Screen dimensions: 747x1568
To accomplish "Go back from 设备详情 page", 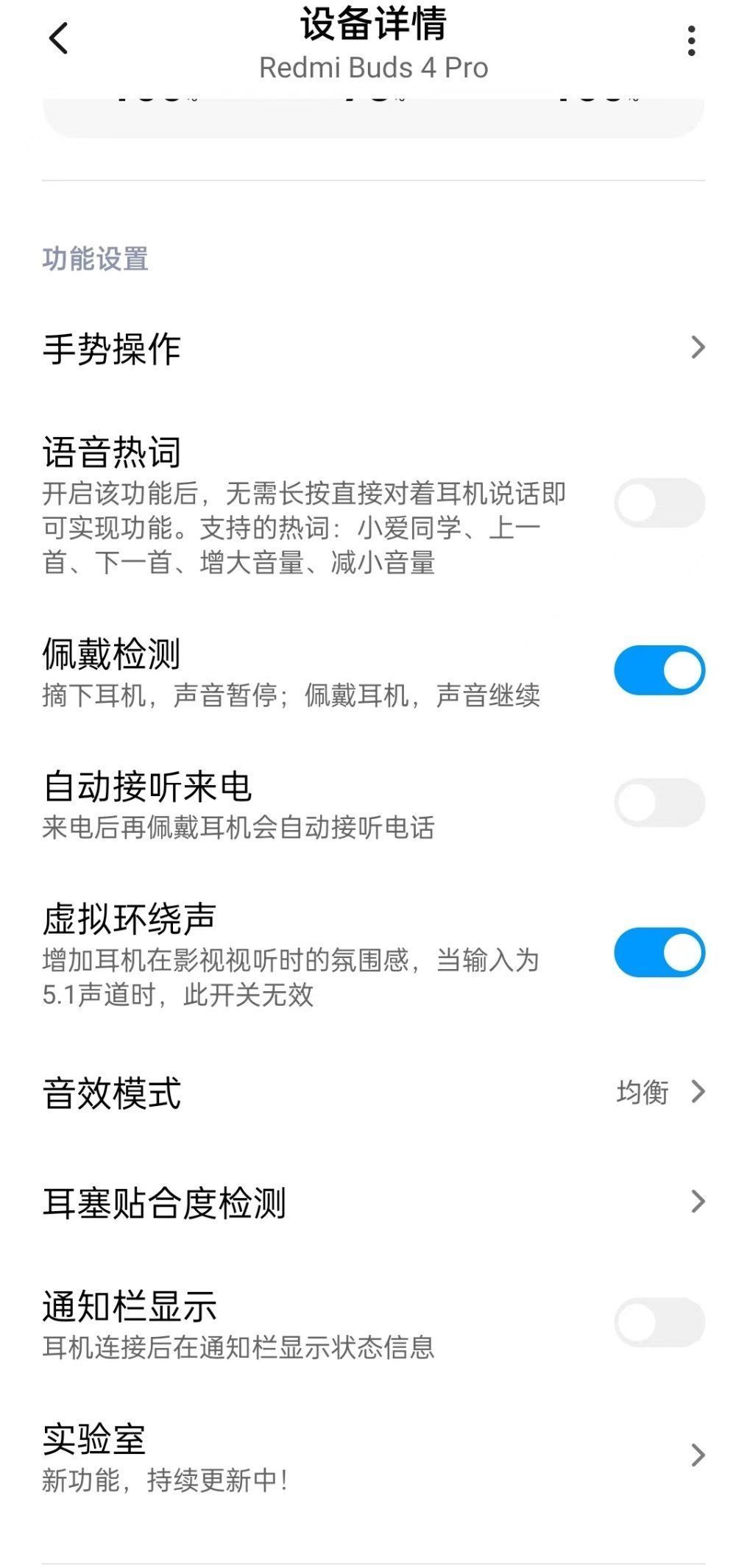I will 59,38.
